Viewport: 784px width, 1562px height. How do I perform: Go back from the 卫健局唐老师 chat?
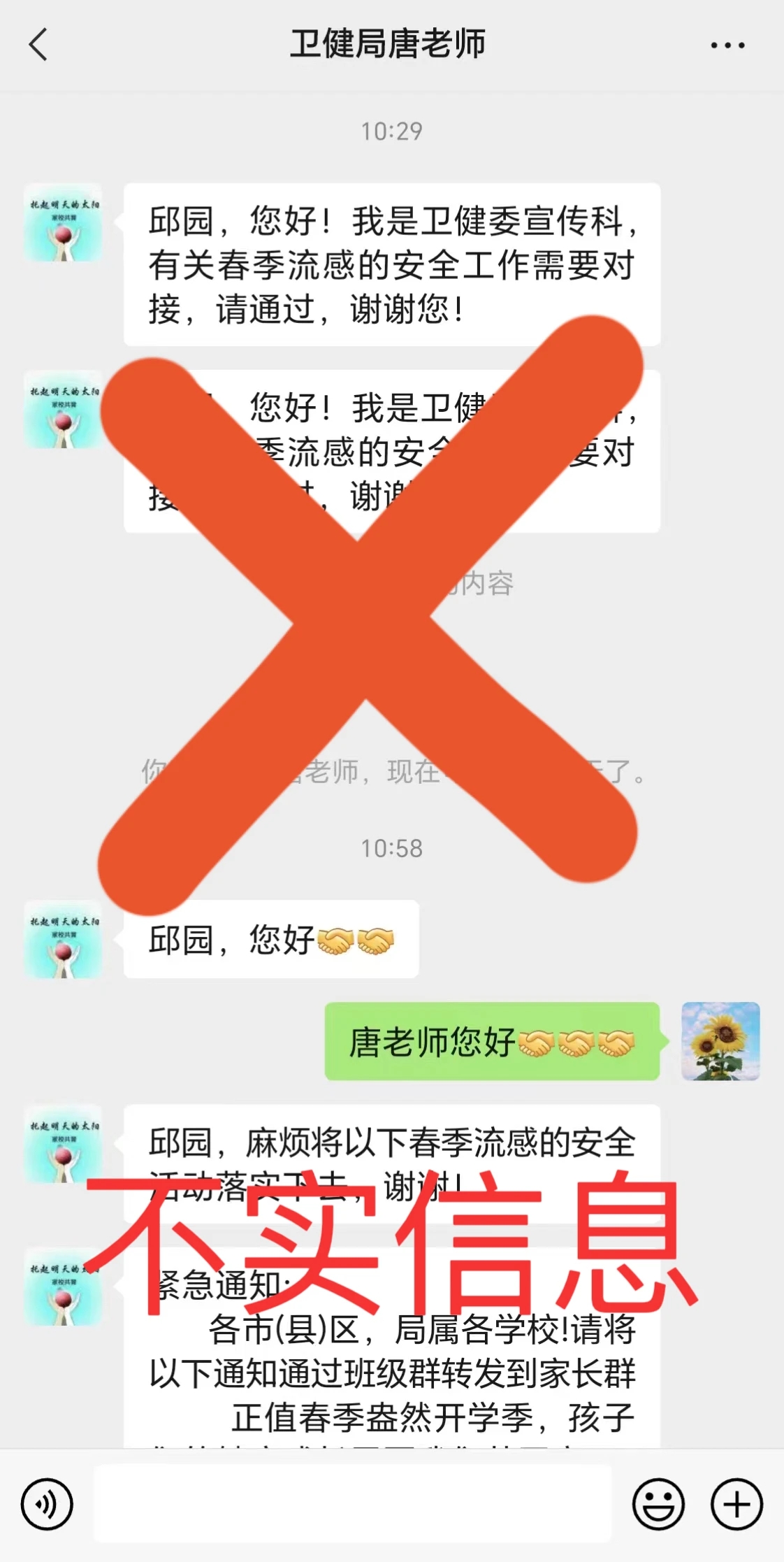38,45
